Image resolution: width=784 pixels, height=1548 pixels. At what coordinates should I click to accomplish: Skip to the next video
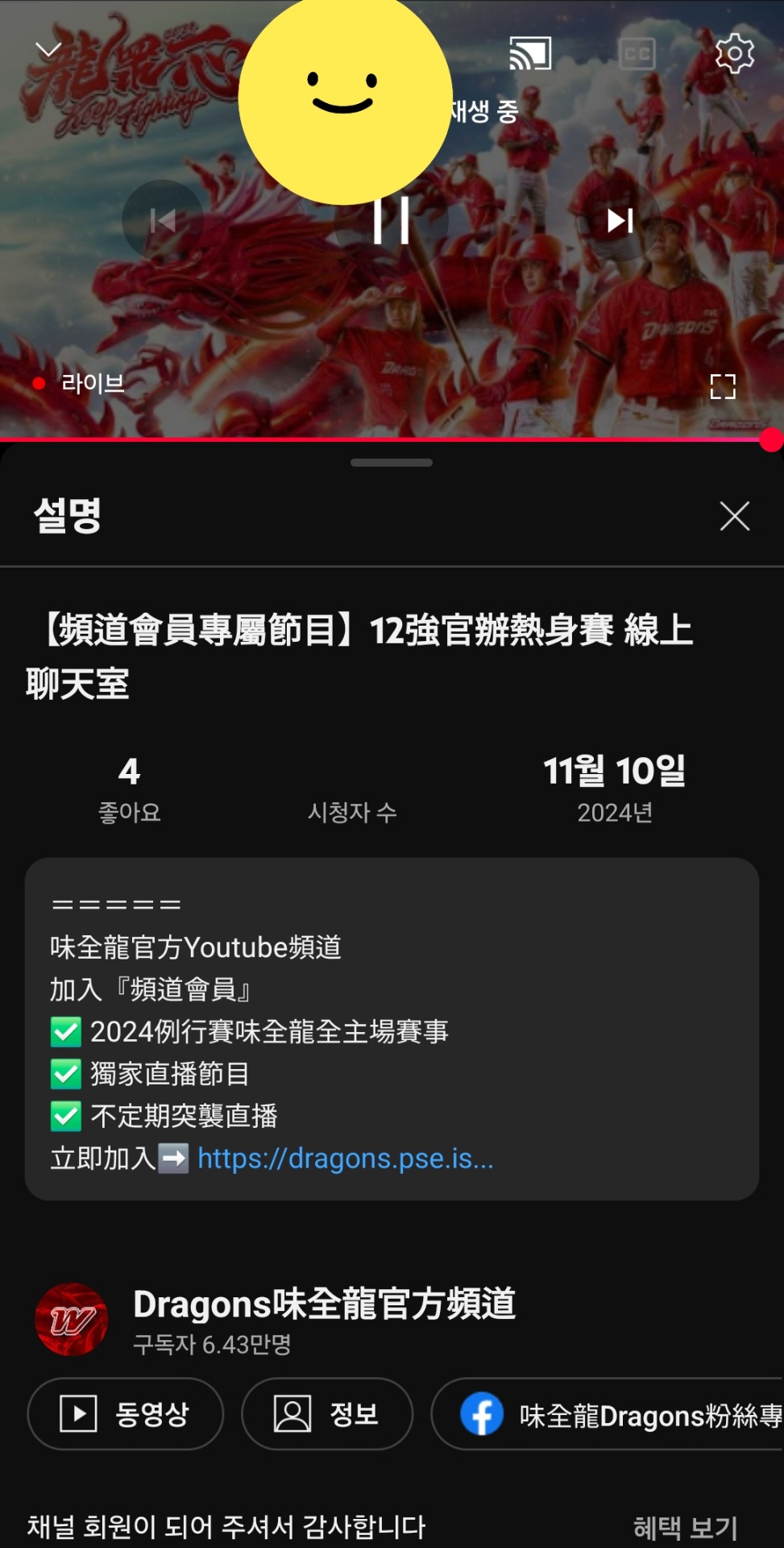point(620,220)
